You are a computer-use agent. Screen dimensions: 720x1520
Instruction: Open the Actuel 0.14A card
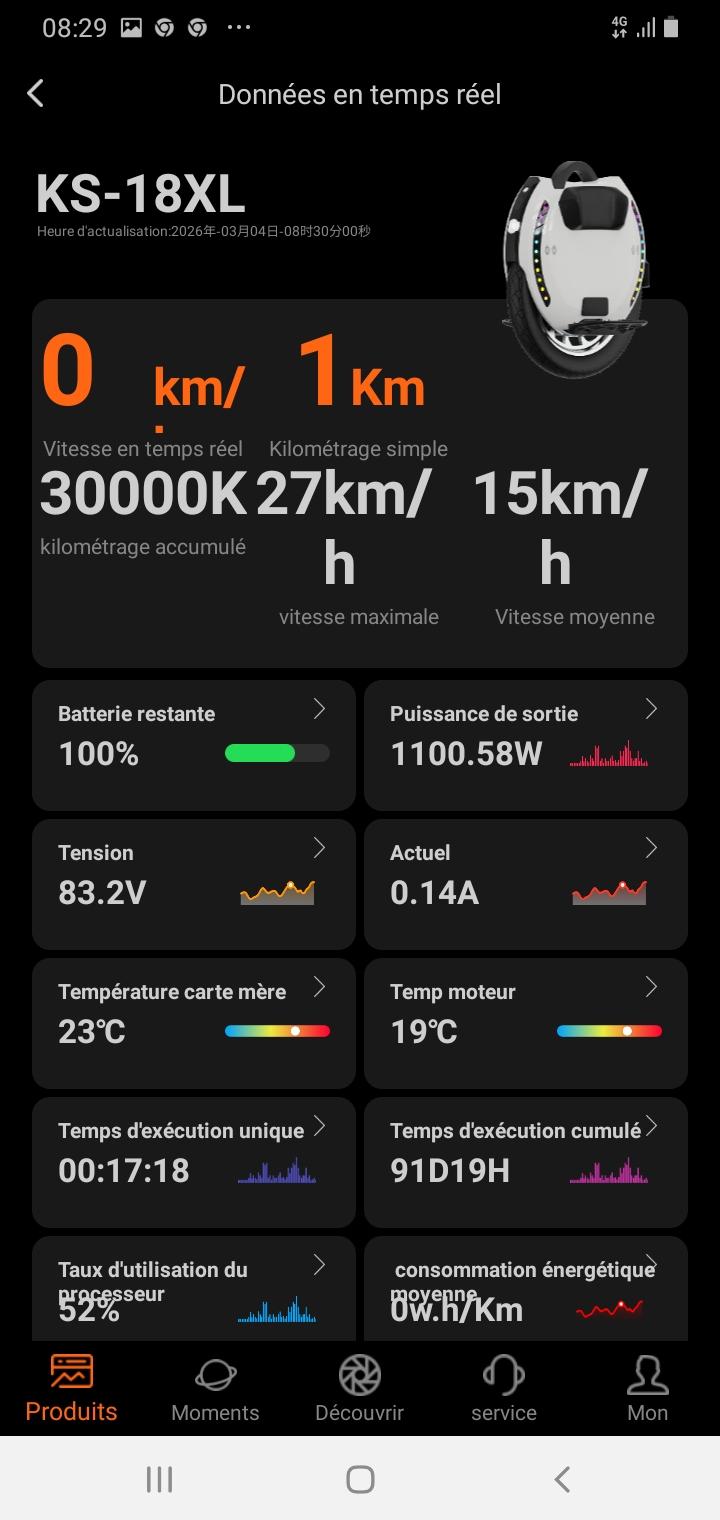click(x=525, y=883)
